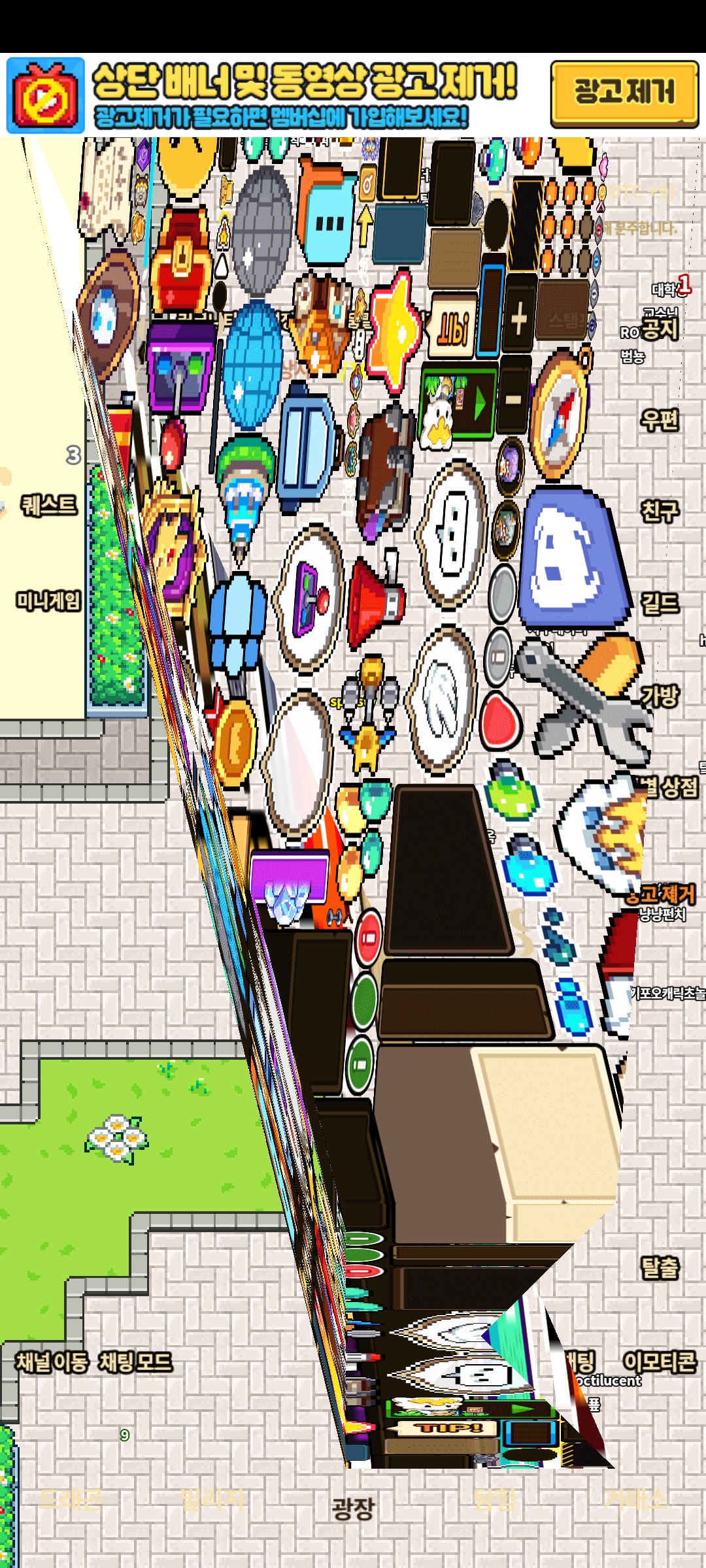
Task: Toggle 채팅 모드
Action: tap(135, 1362)
